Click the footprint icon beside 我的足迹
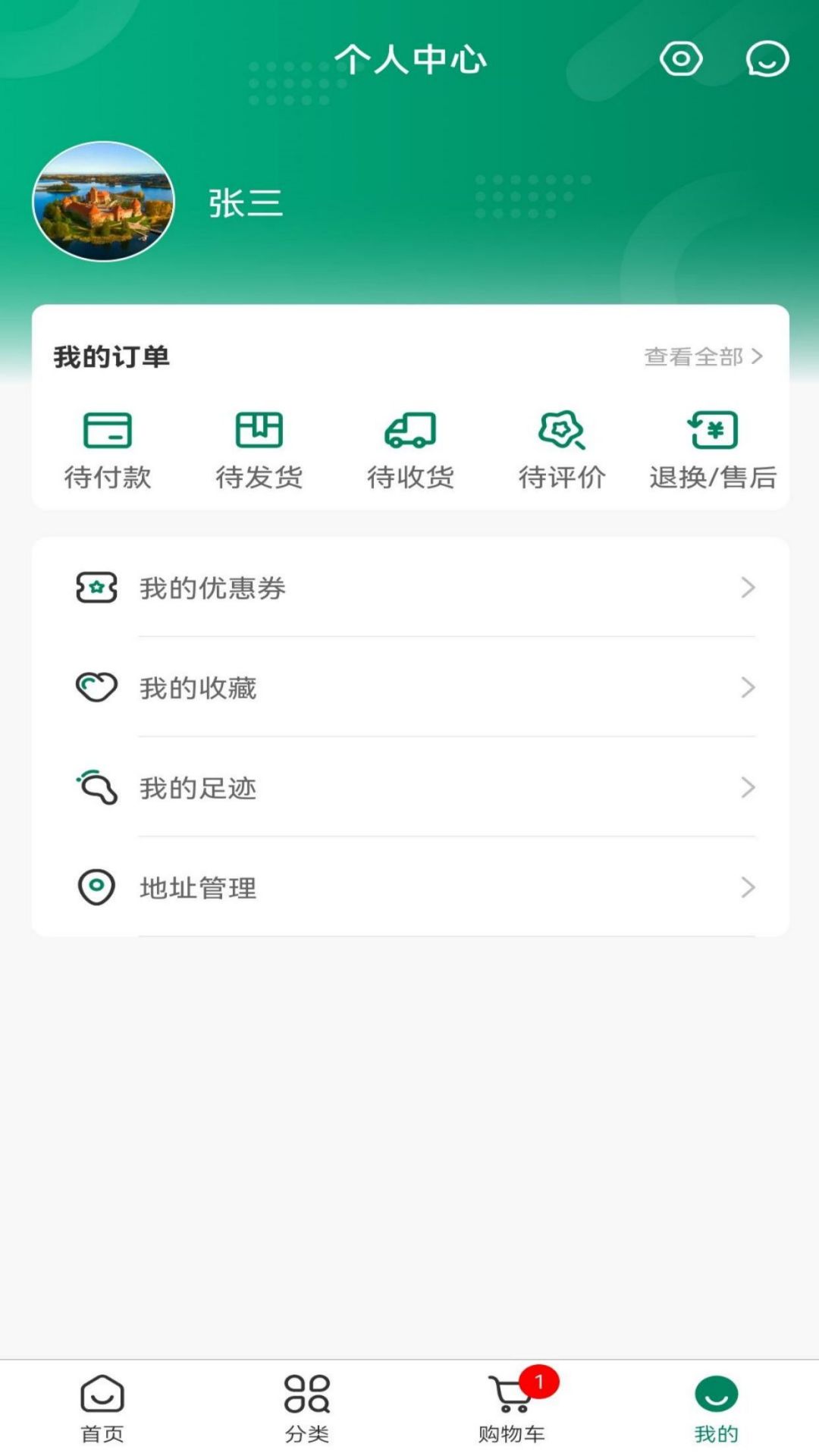This screenshot has height=1456, width=819. (x=97, y=788)
